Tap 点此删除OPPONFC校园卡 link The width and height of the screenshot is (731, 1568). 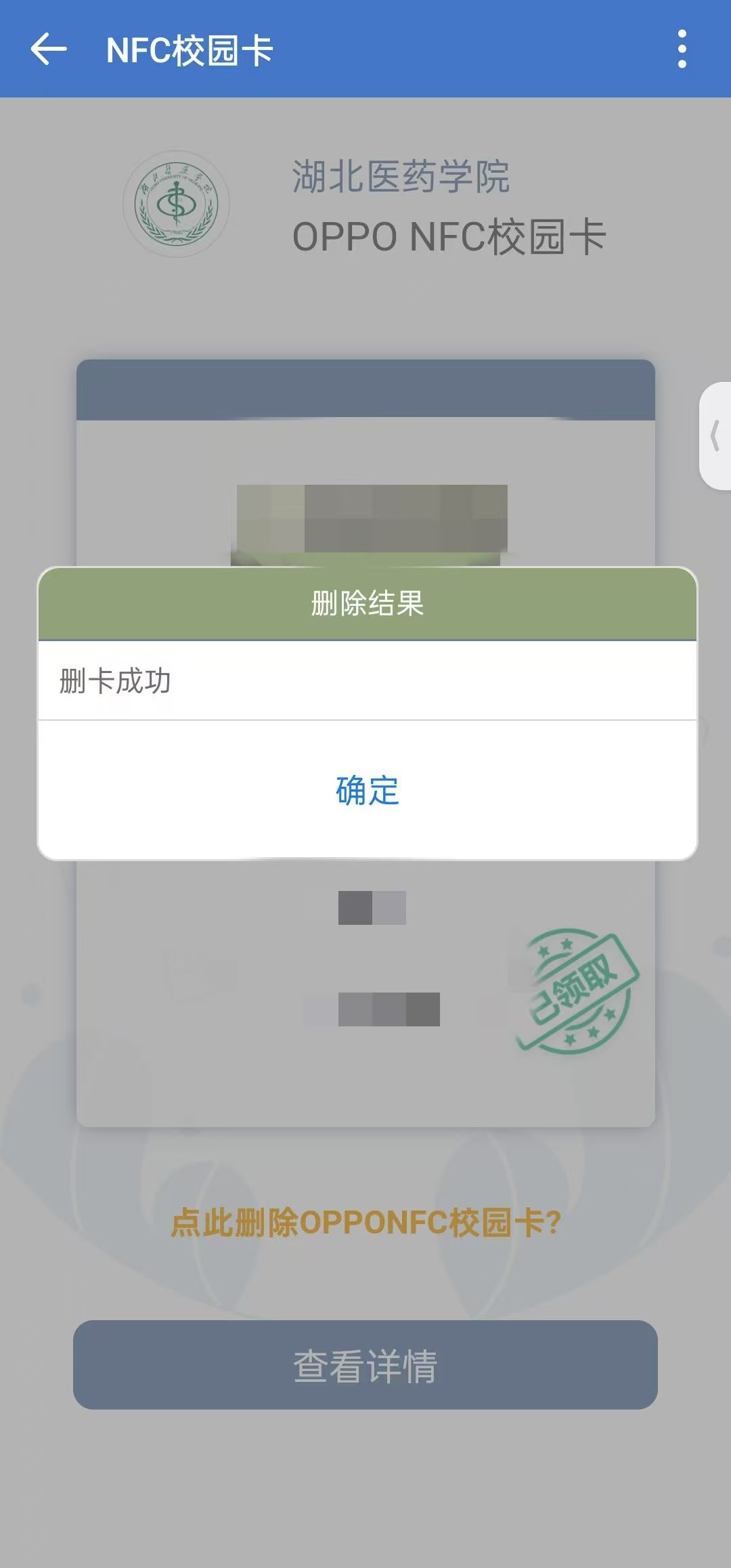365,1223
